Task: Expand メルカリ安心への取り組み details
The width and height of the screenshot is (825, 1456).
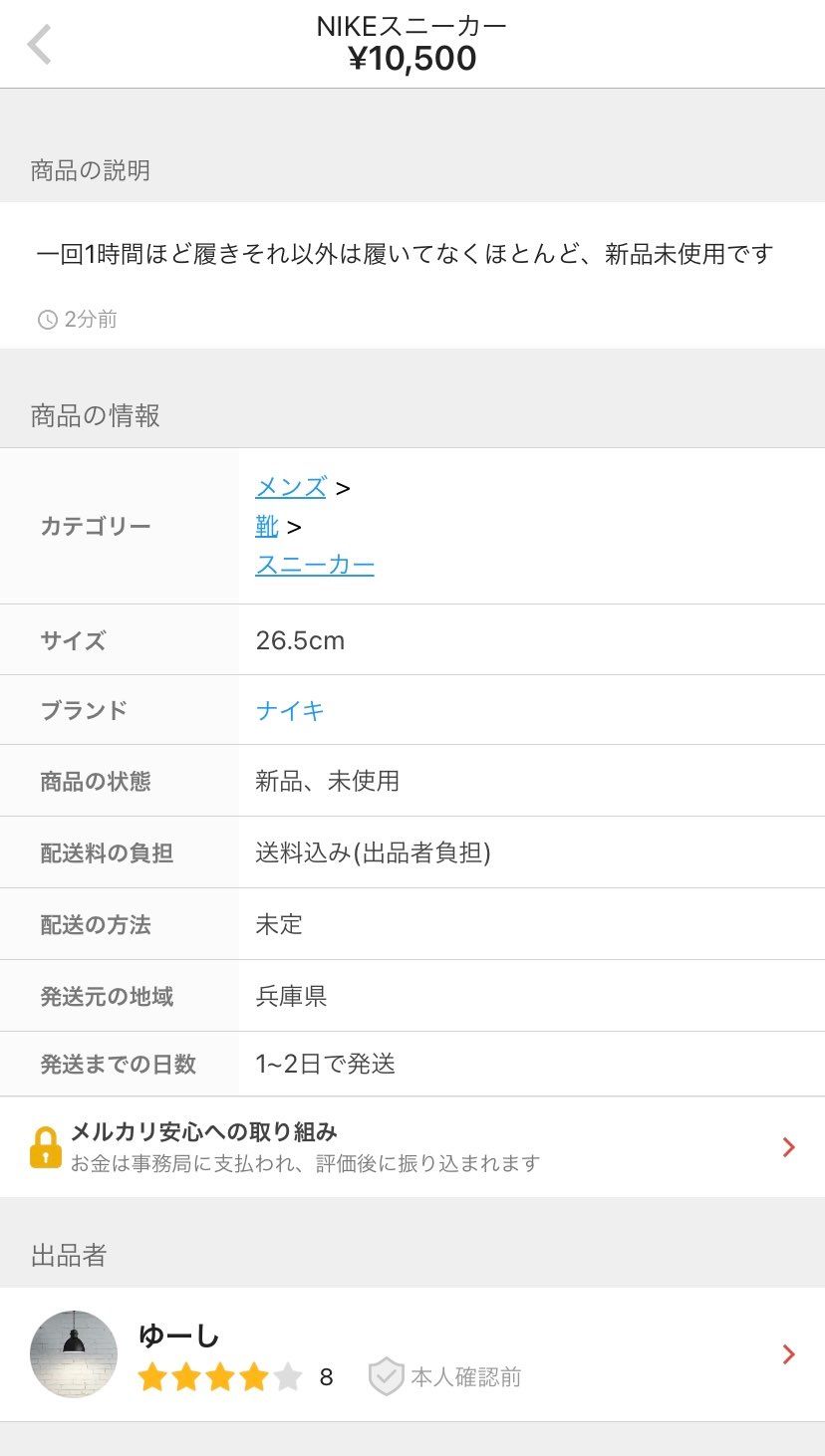Action: click(788, 1147)
